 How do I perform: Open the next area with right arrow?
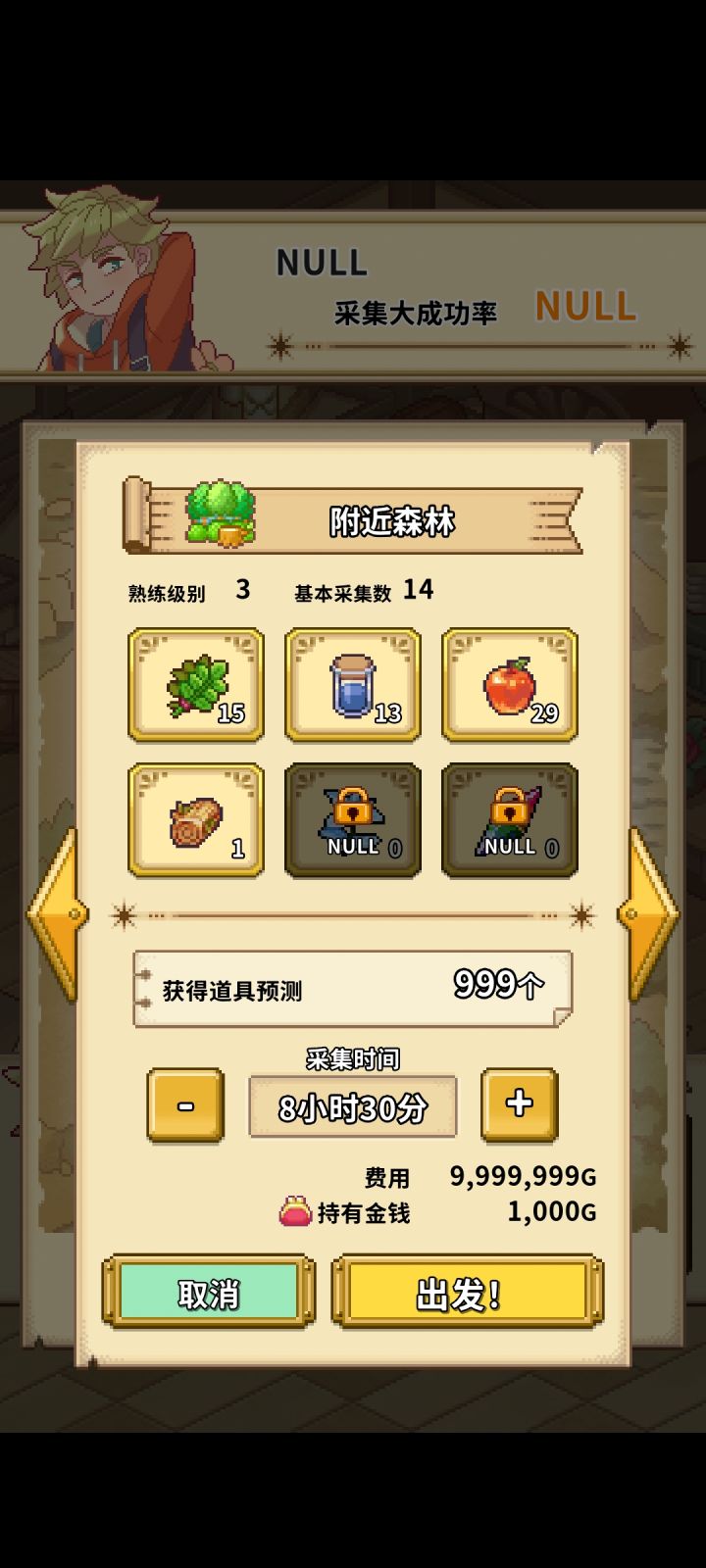pos(652,913)
